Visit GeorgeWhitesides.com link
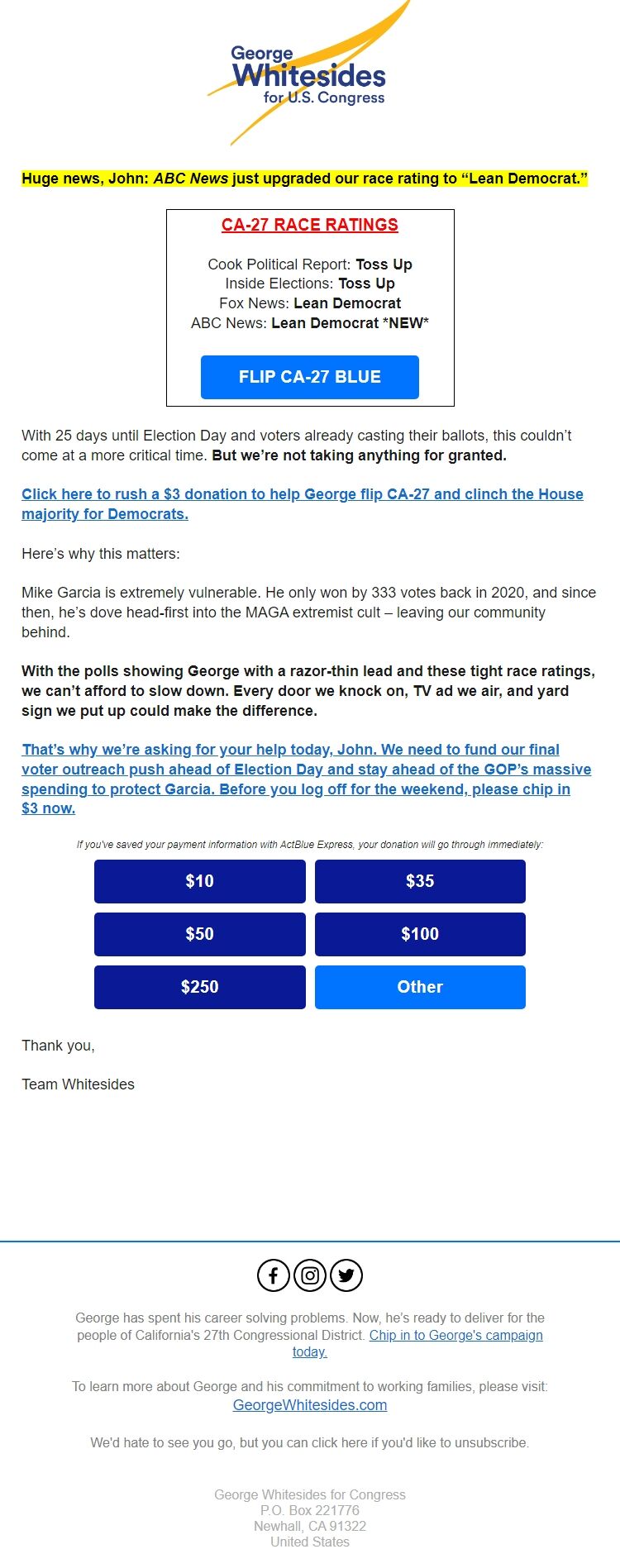Screen dimensions: 620x1568 click(x=309, y=1404)
